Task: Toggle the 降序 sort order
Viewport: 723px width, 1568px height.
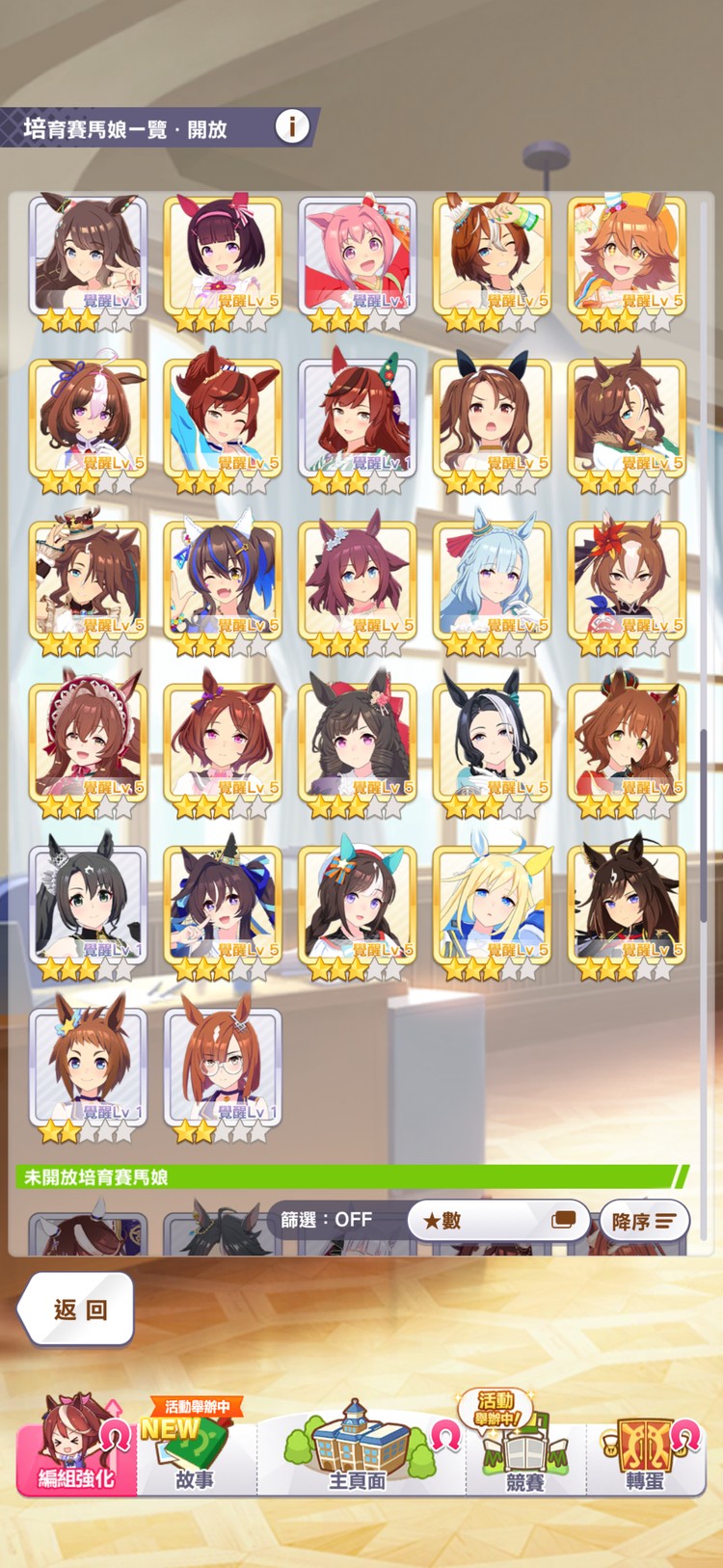Action: (x=643, y=1221)
